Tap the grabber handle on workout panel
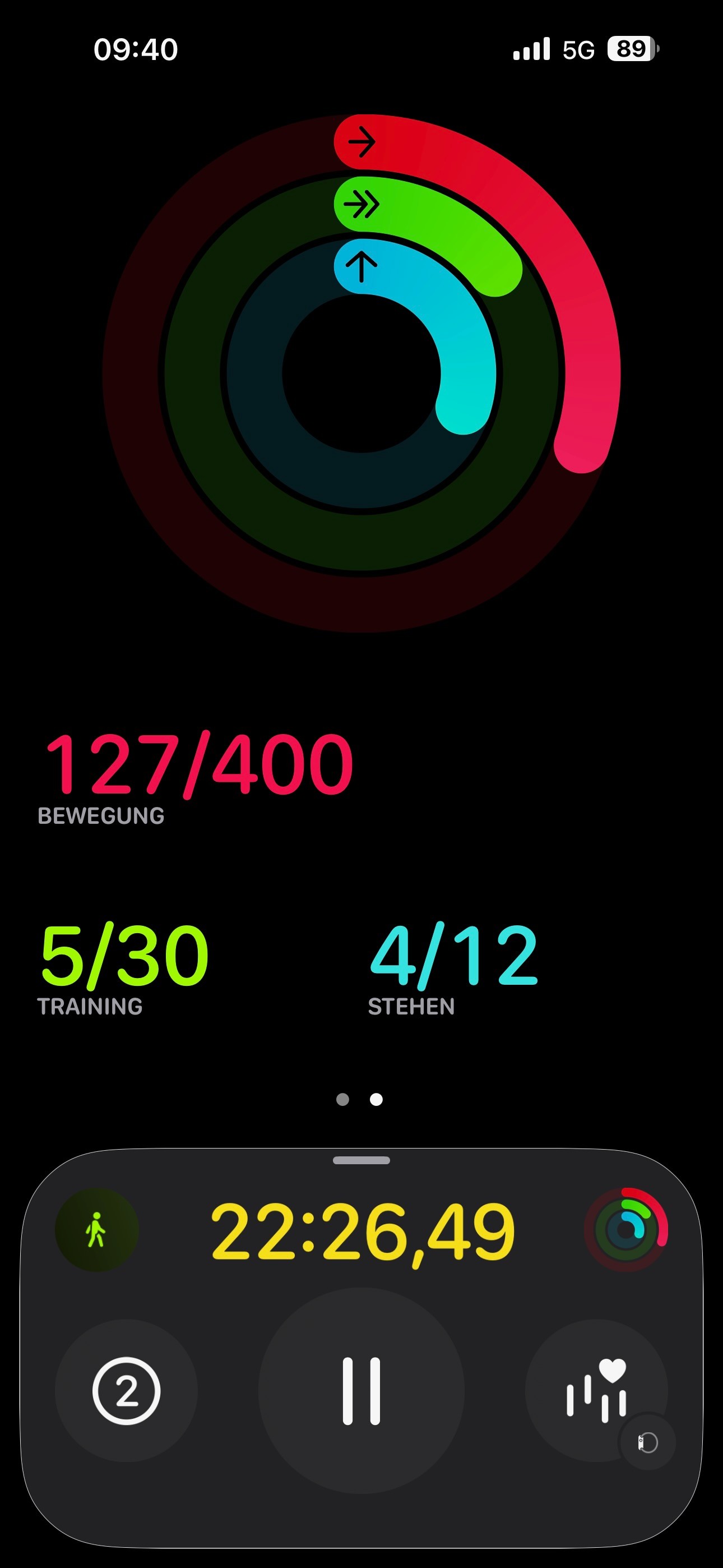Image resolution: width=723 pixels, height=1568 pixels. click(361, 1160)
